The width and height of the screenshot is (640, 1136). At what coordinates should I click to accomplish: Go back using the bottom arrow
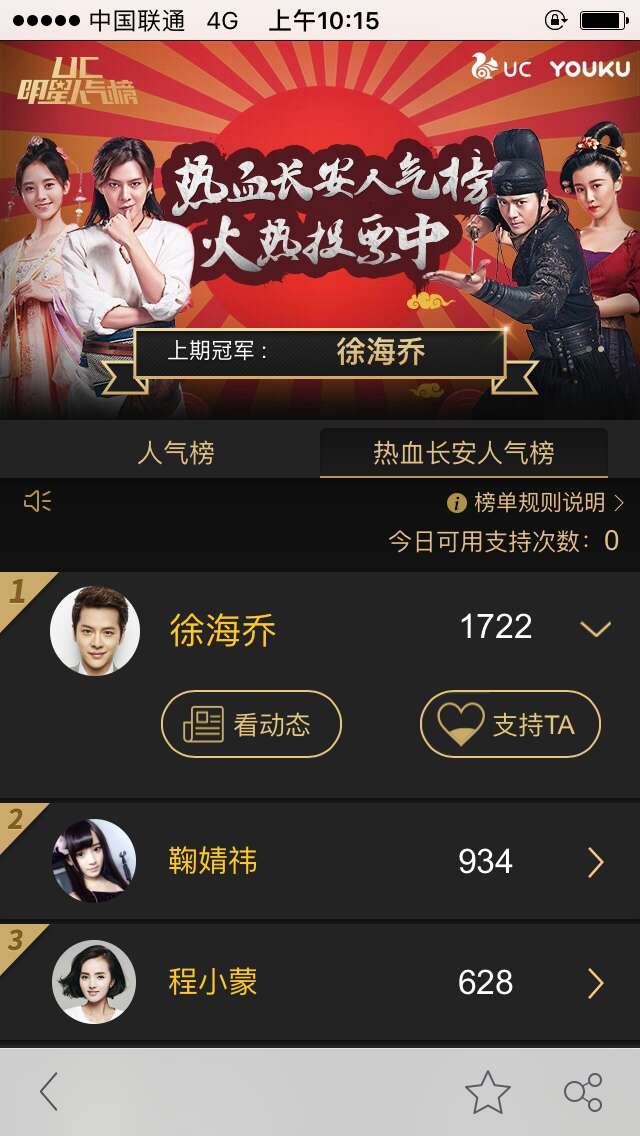coord(48,1091)
